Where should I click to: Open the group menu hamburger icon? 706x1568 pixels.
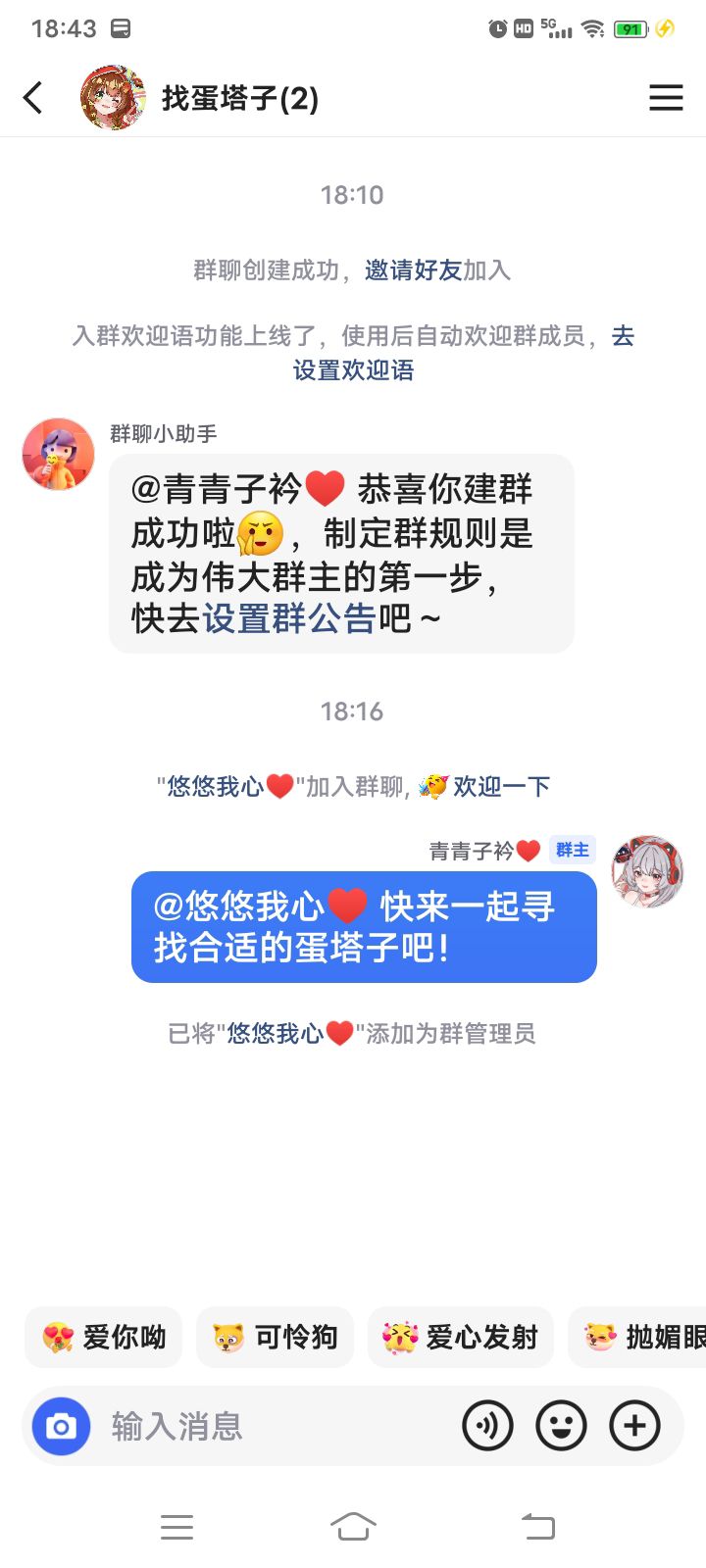[666, 97]
